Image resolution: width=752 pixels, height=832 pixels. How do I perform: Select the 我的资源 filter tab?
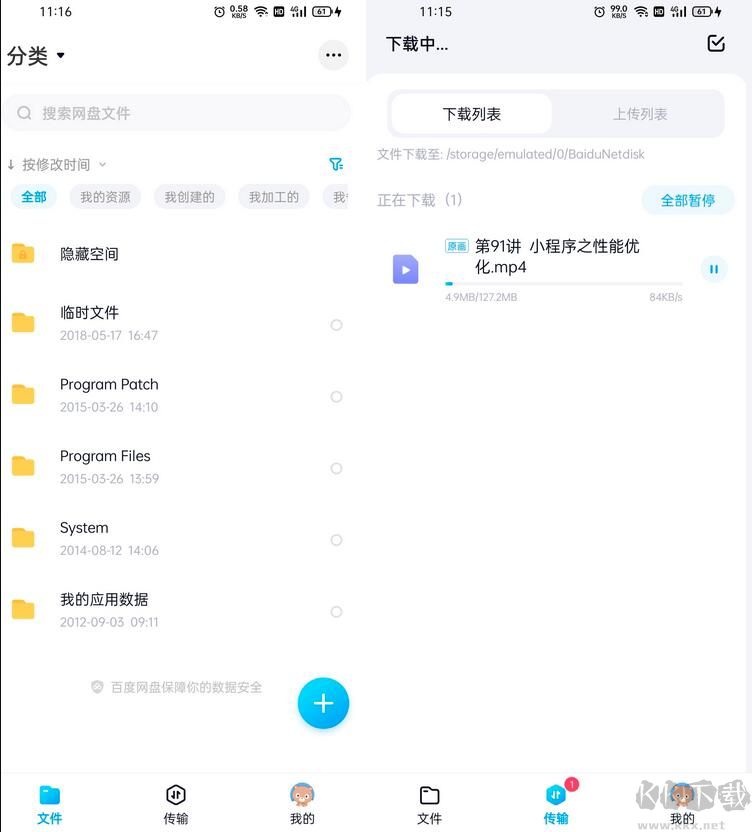pos(103,197)
